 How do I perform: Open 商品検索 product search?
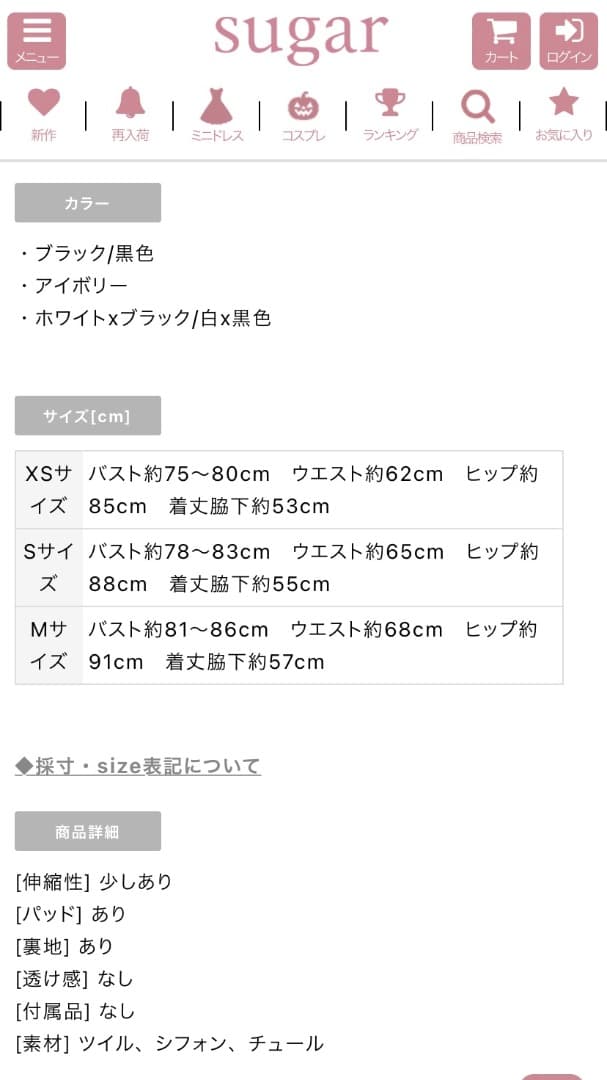477,117
